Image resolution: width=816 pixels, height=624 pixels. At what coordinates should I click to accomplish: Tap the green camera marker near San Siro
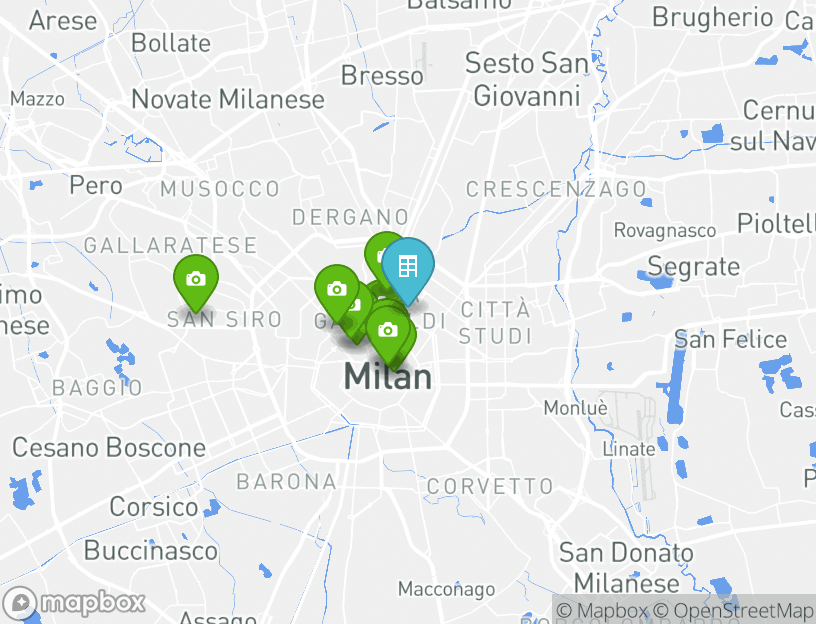[196, 279]
